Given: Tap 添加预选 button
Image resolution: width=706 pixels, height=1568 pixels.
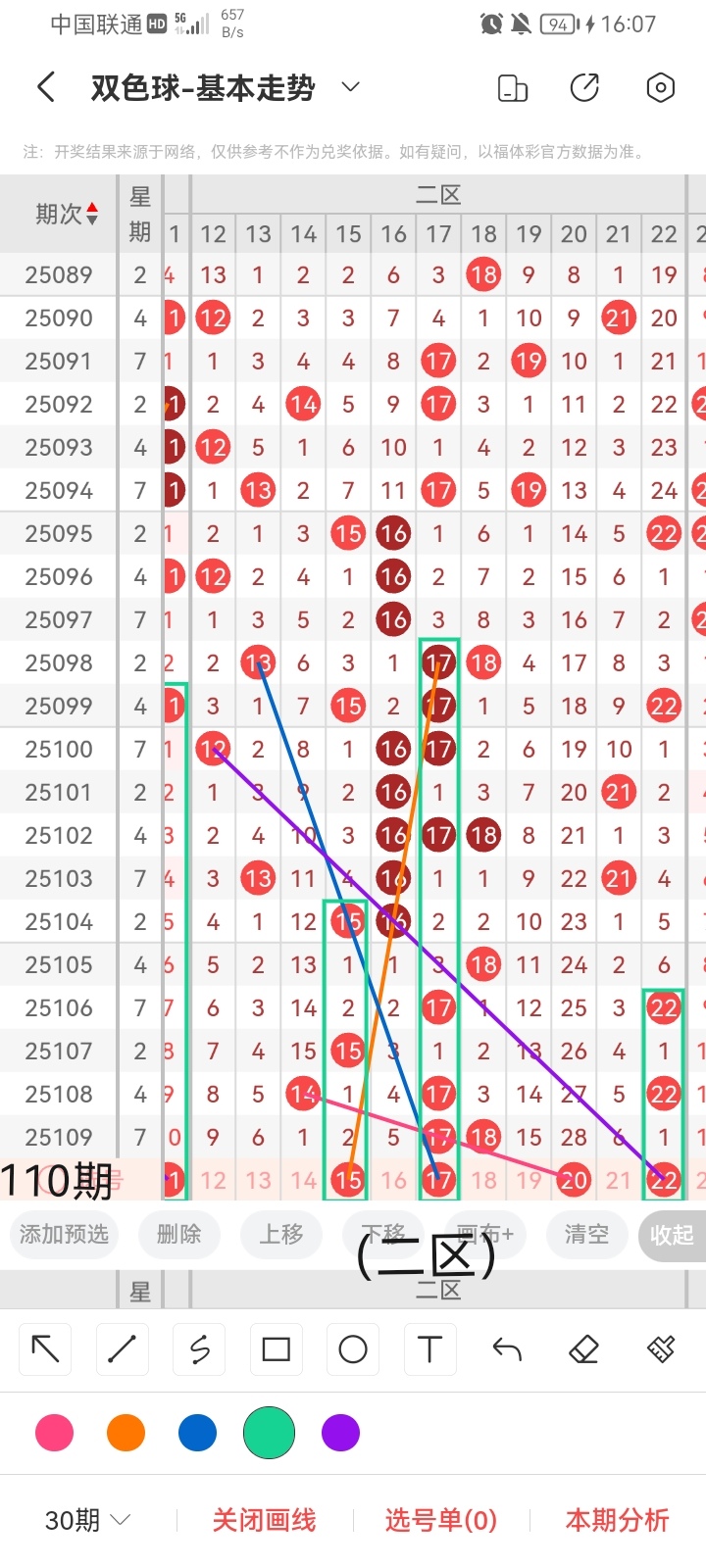Looking at the screenshot, I should 64,1235.
